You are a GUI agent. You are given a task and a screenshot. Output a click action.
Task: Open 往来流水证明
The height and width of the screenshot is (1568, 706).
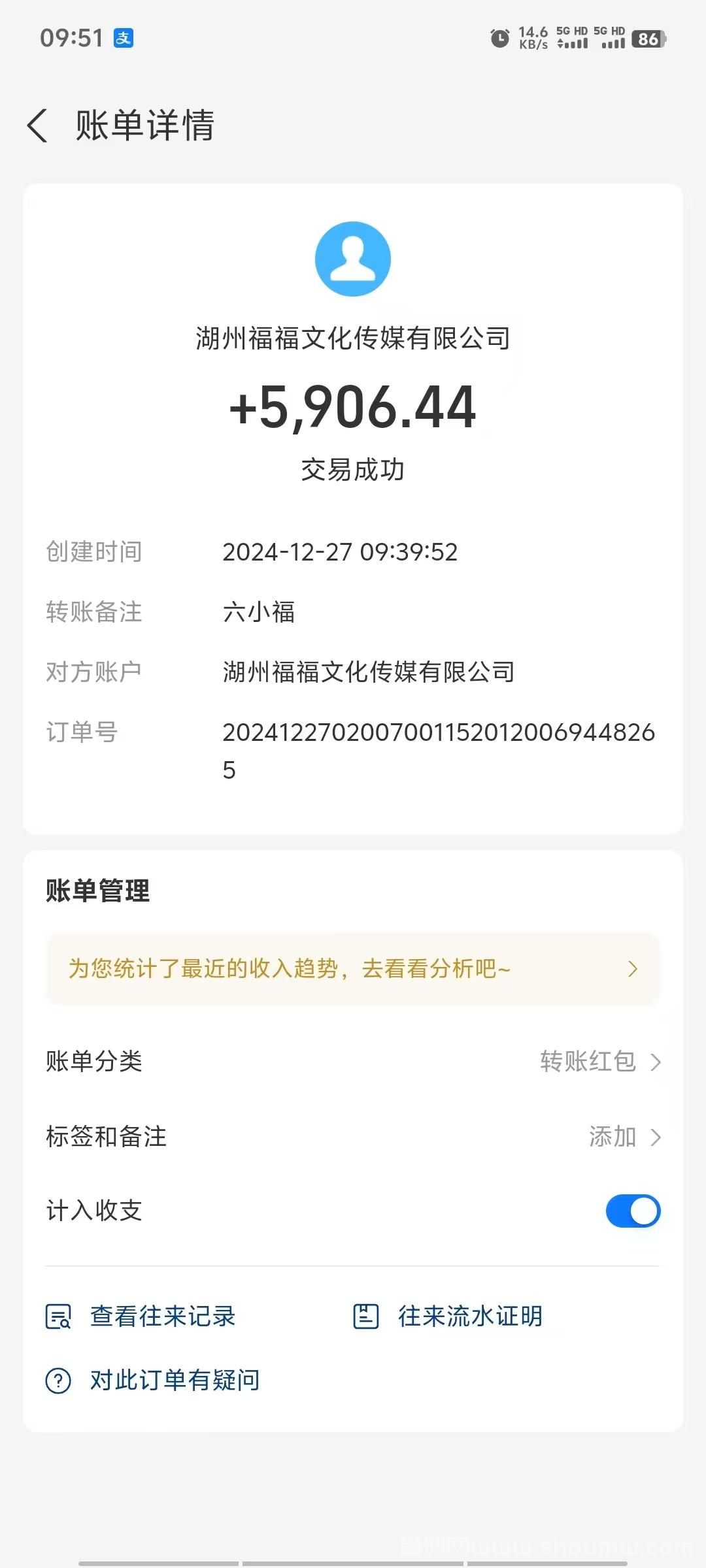click(448, 1316)
